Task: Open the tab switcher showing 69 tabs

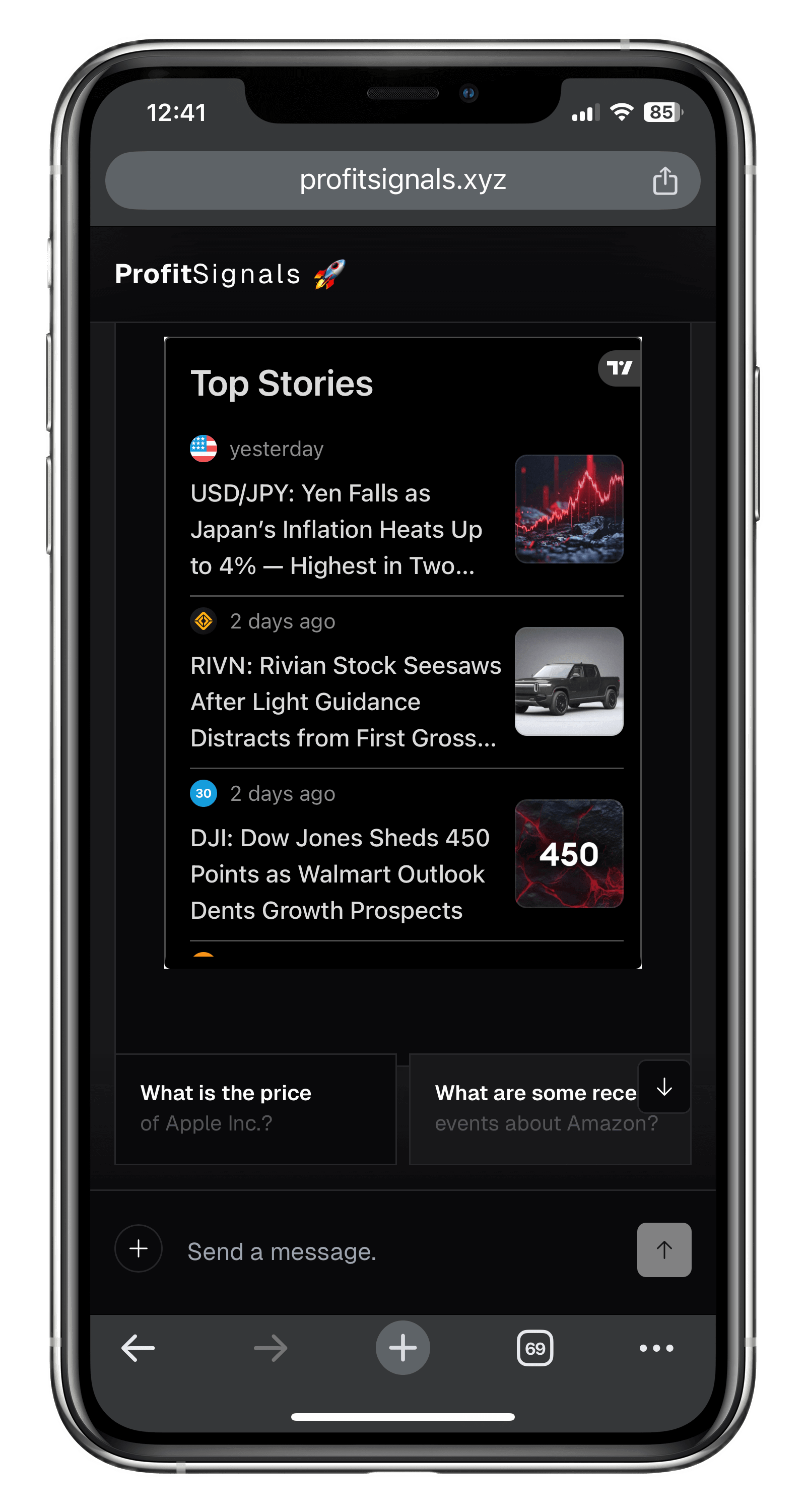Action: tap(534, 1348)
